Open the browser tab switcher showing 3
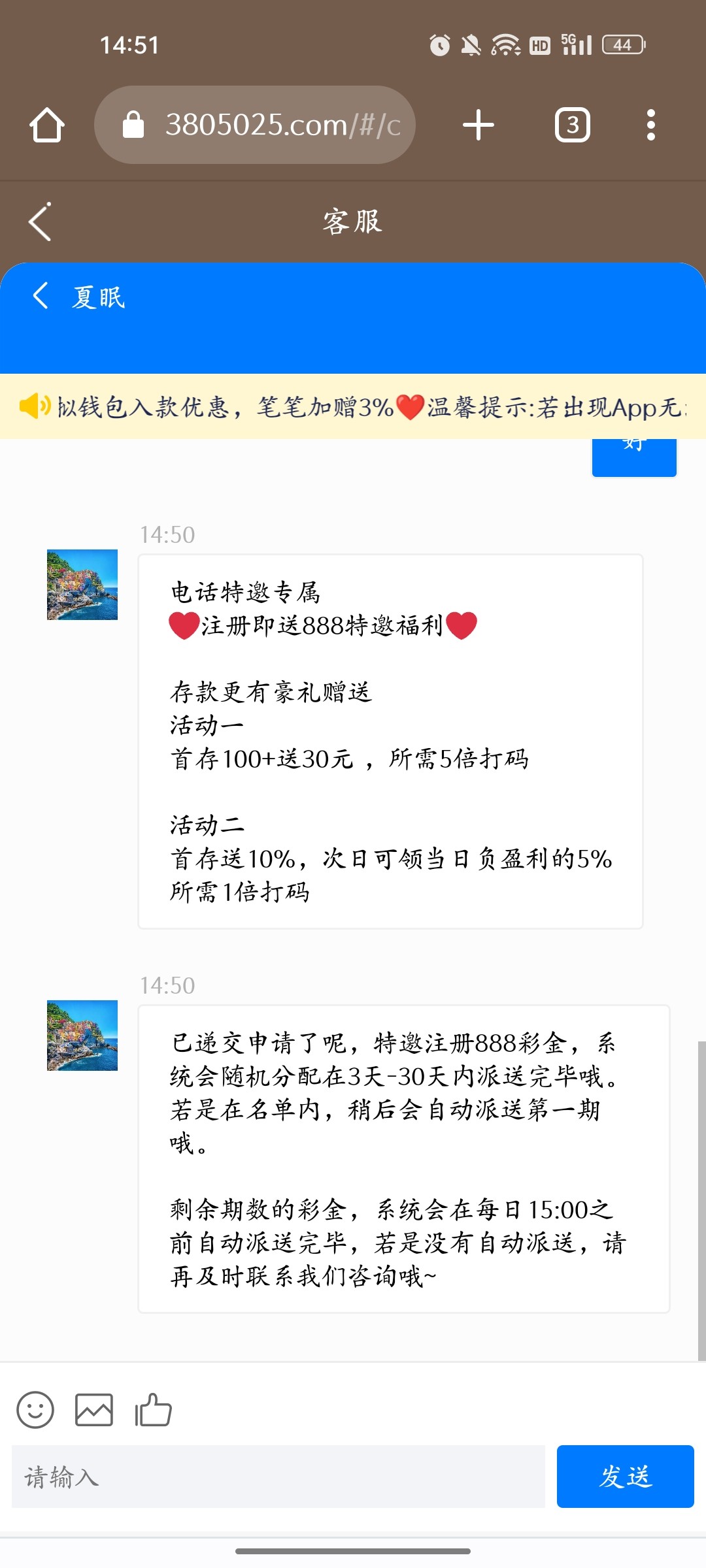The height and width of the screenshot is (1568, 706). click(x=572, y=125)
